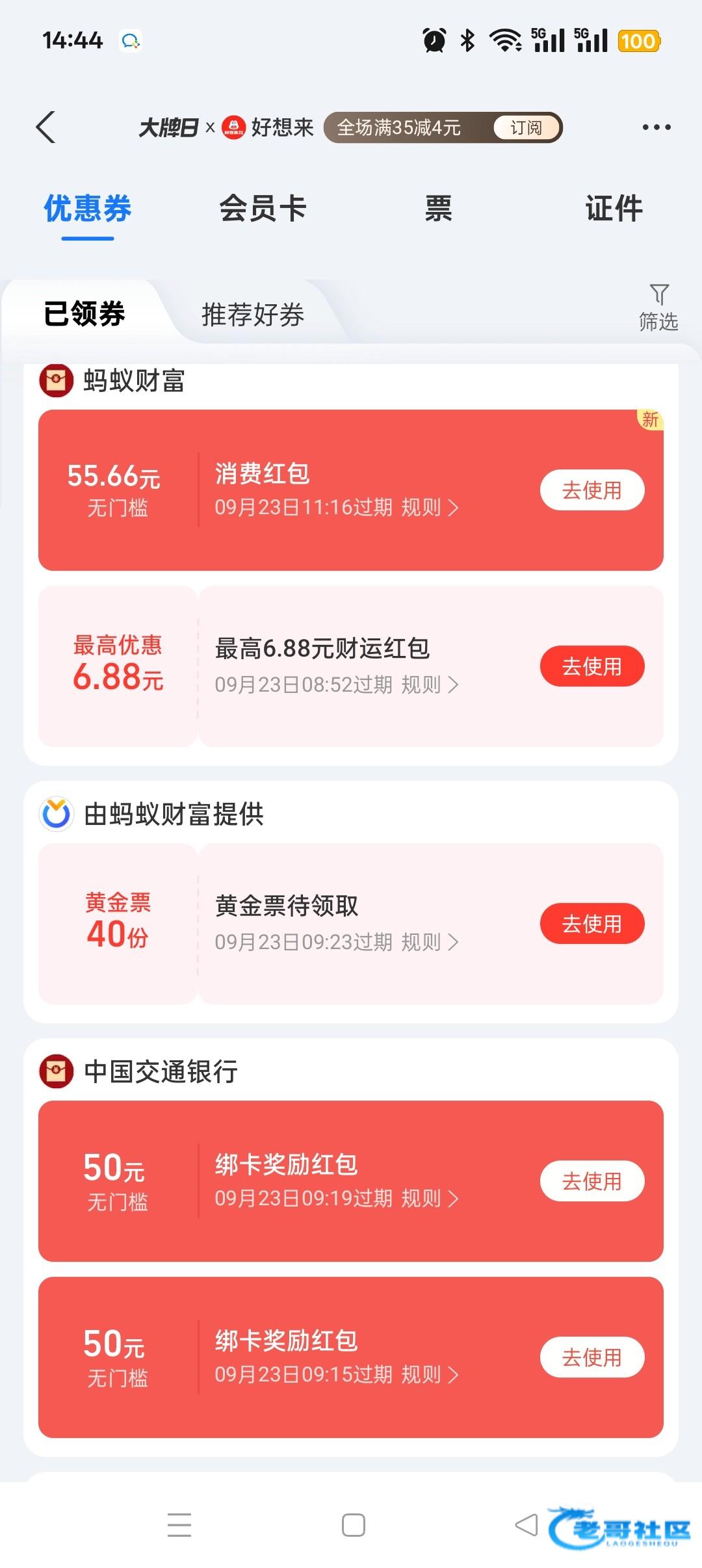Screen dimensions: 702x1568
Task: Use the 最高6.88元财运红包 coupon
Action: (x=592, y=666)
